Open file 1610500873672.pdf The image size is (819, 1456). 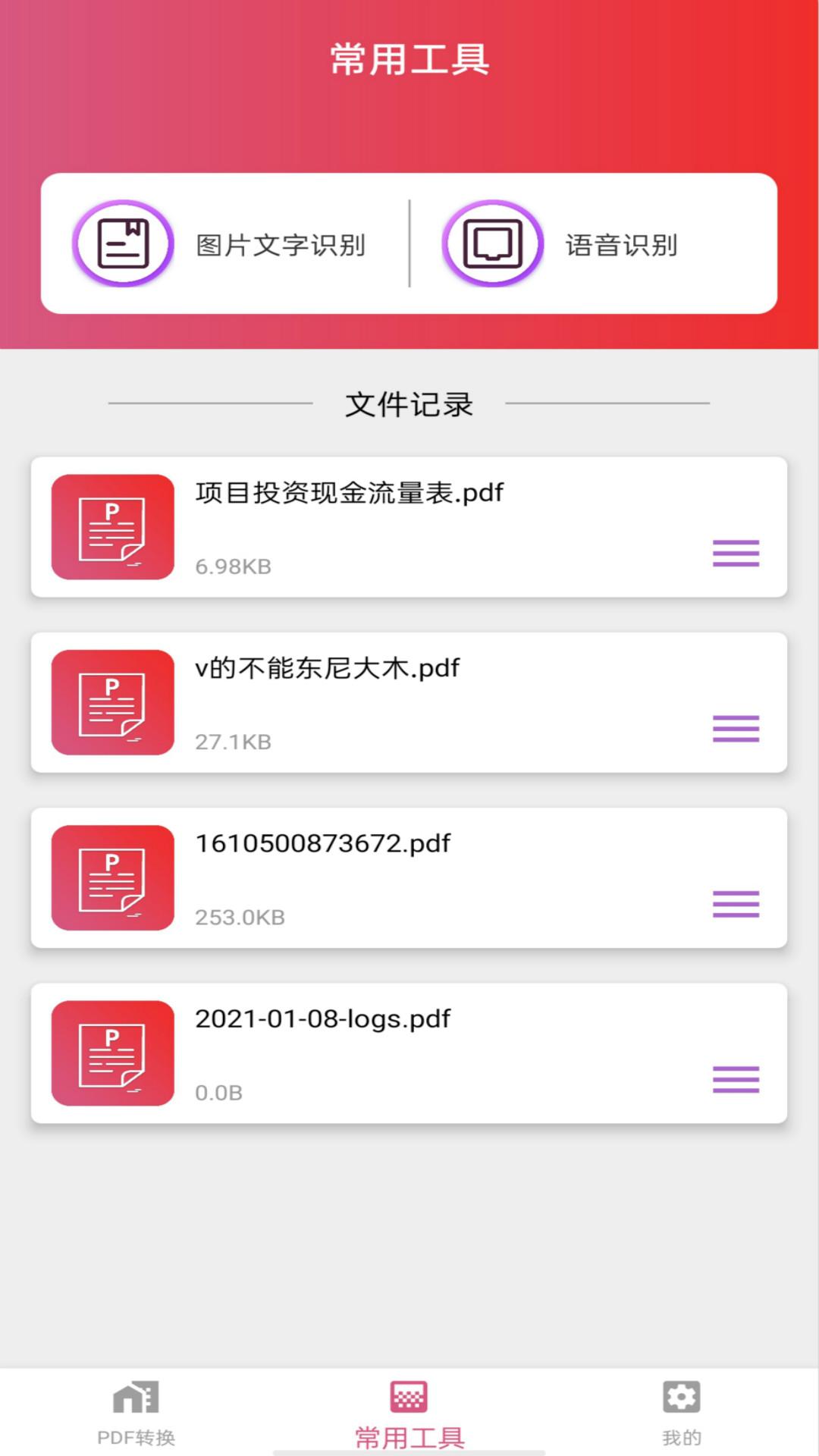[409, 877]
